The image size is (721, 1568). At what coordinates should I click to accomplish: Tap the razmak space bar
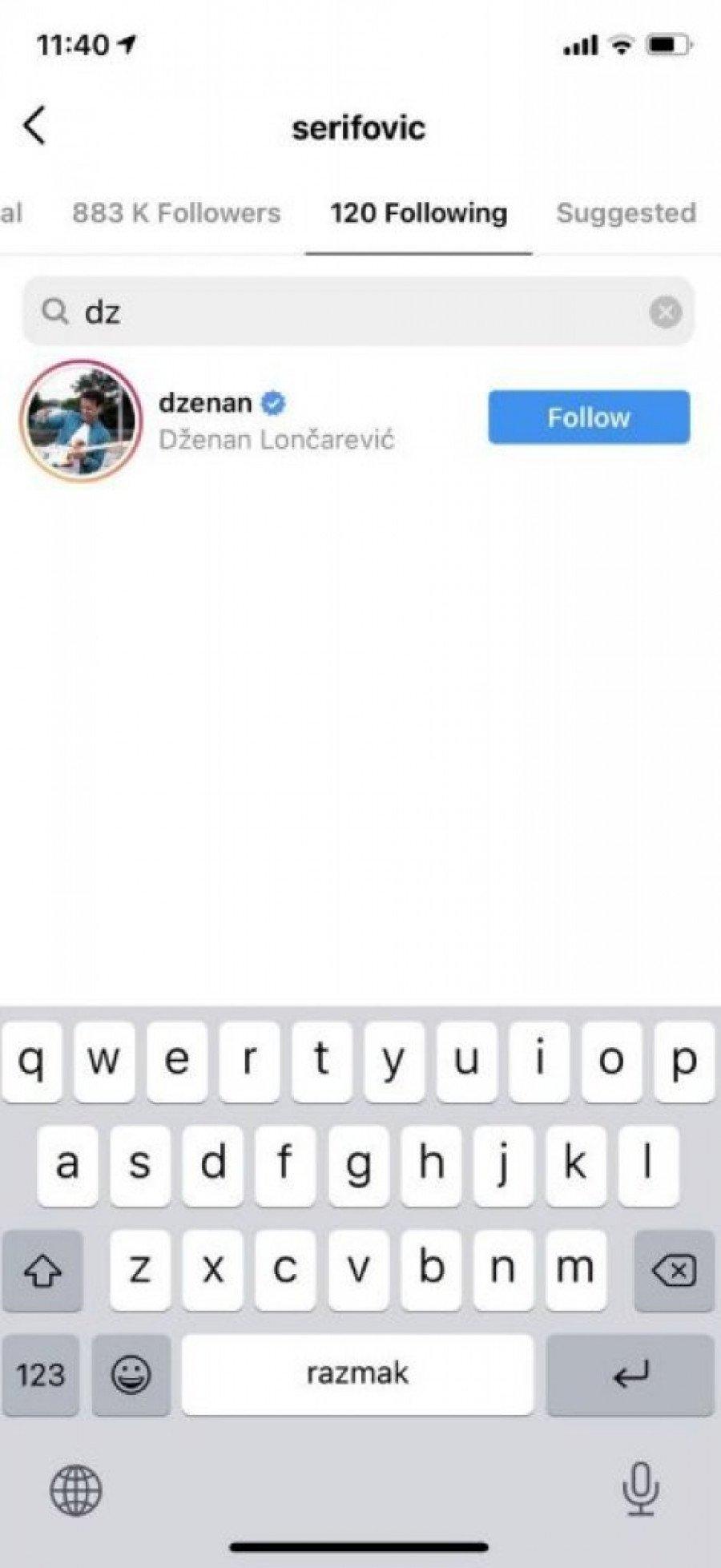(x=357, y=1375)
